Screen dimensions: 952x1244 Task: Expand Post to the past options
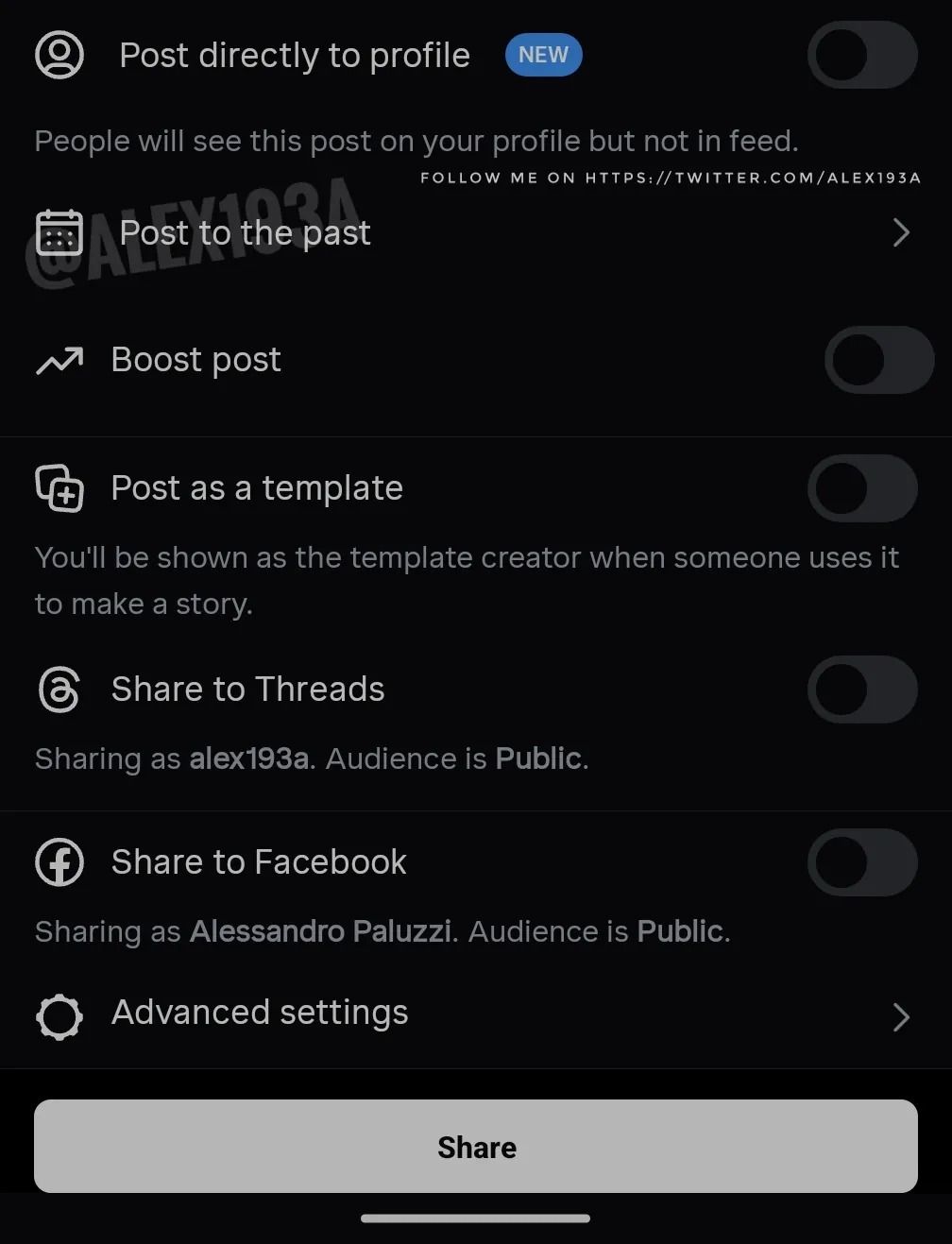click(x=900, y=232)
